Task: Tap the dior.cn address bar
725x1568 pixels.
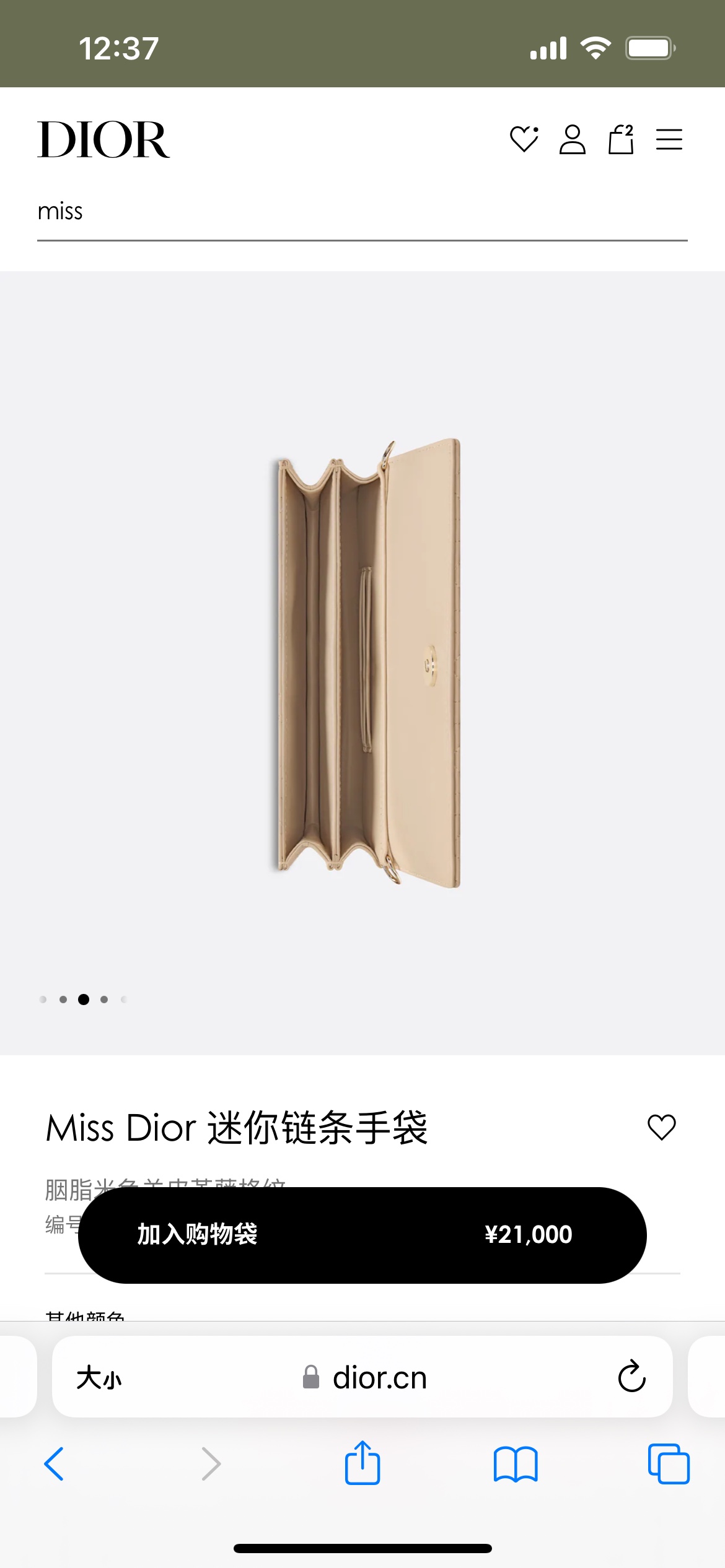Action: [364, 1379]
